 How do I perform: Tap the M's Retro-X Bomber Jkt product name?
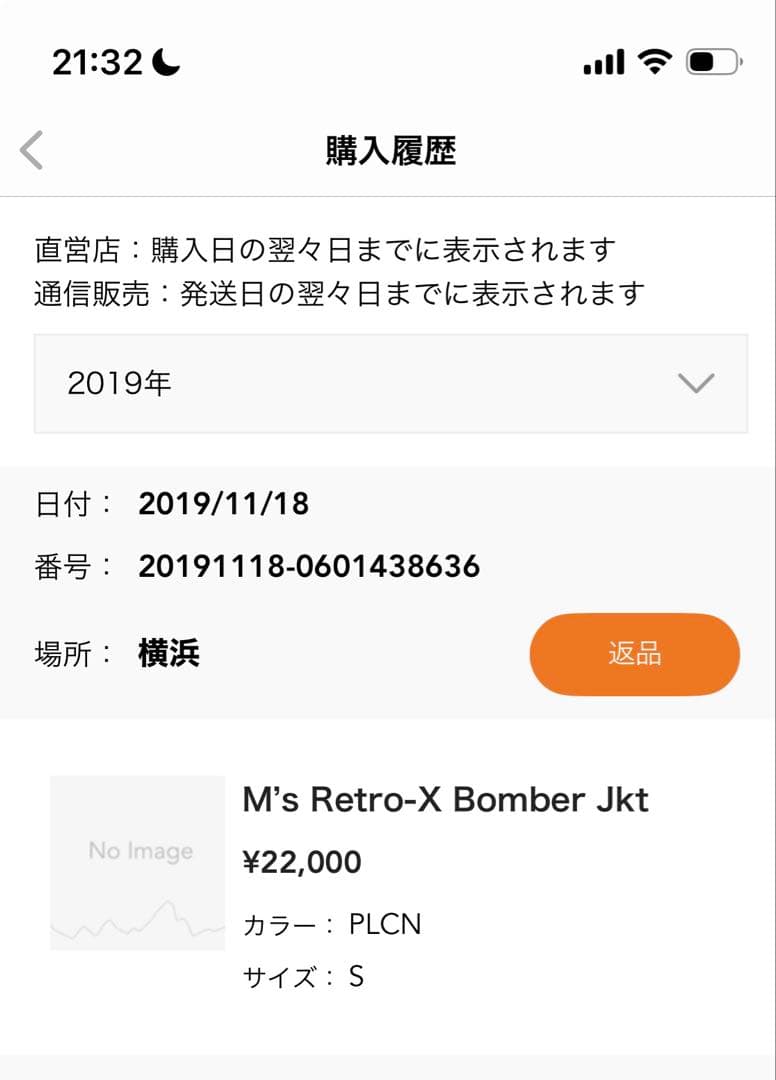coord(447,799)
